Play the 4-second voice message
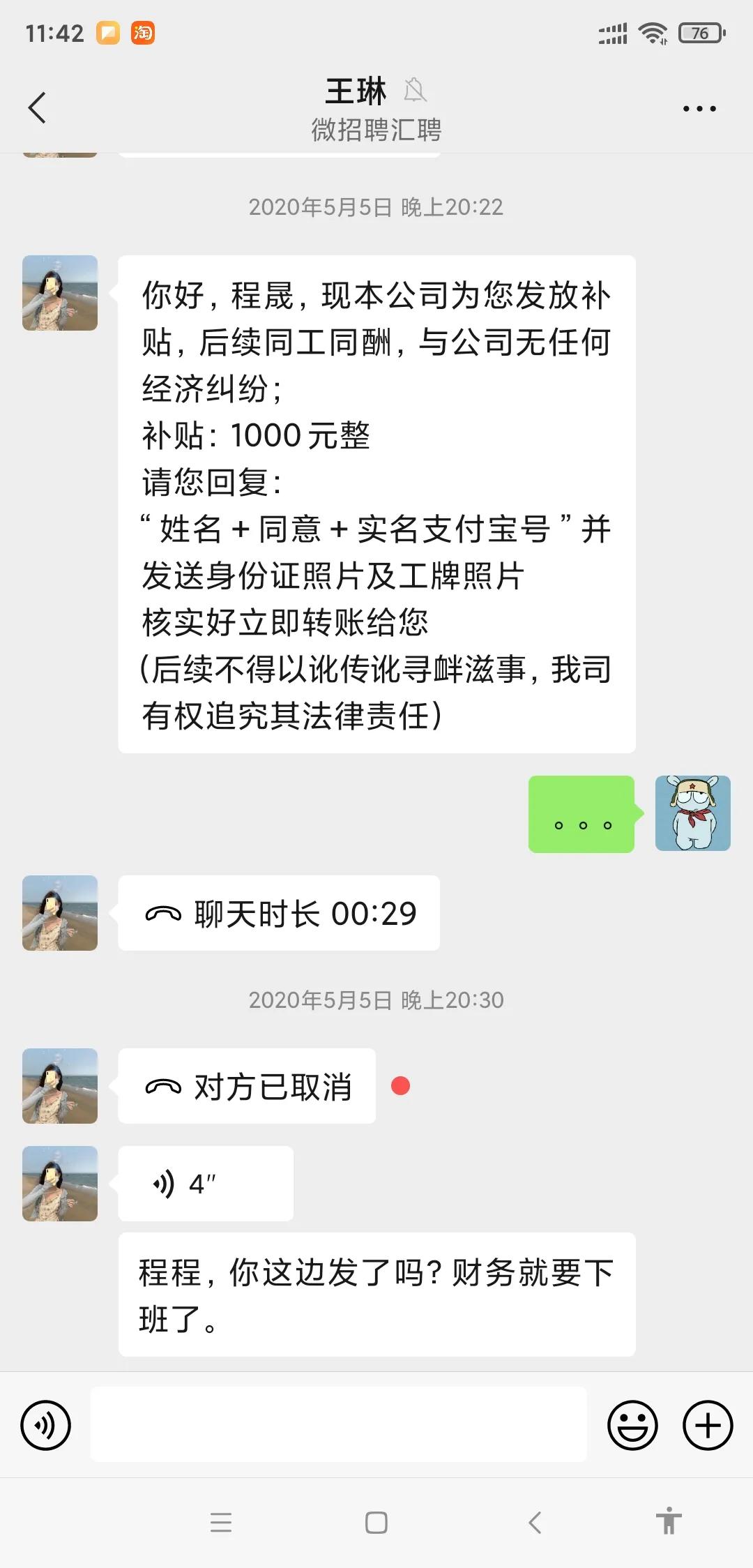Viewport: 753px width, 1568px height. click(202, 1182)
